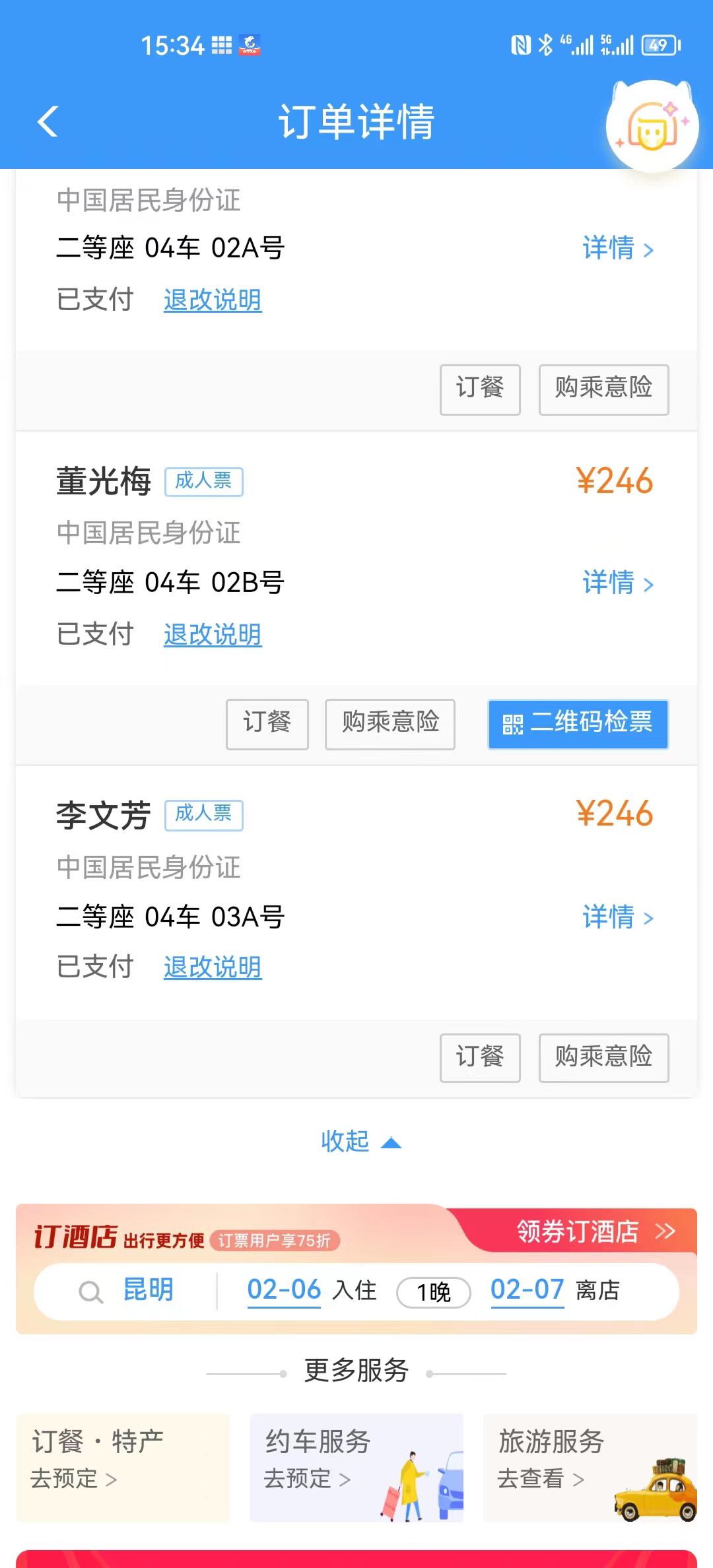713x1568 pixels.
Task: Open 详情 for 董光梅's ticket
Action: click(618, 583)
